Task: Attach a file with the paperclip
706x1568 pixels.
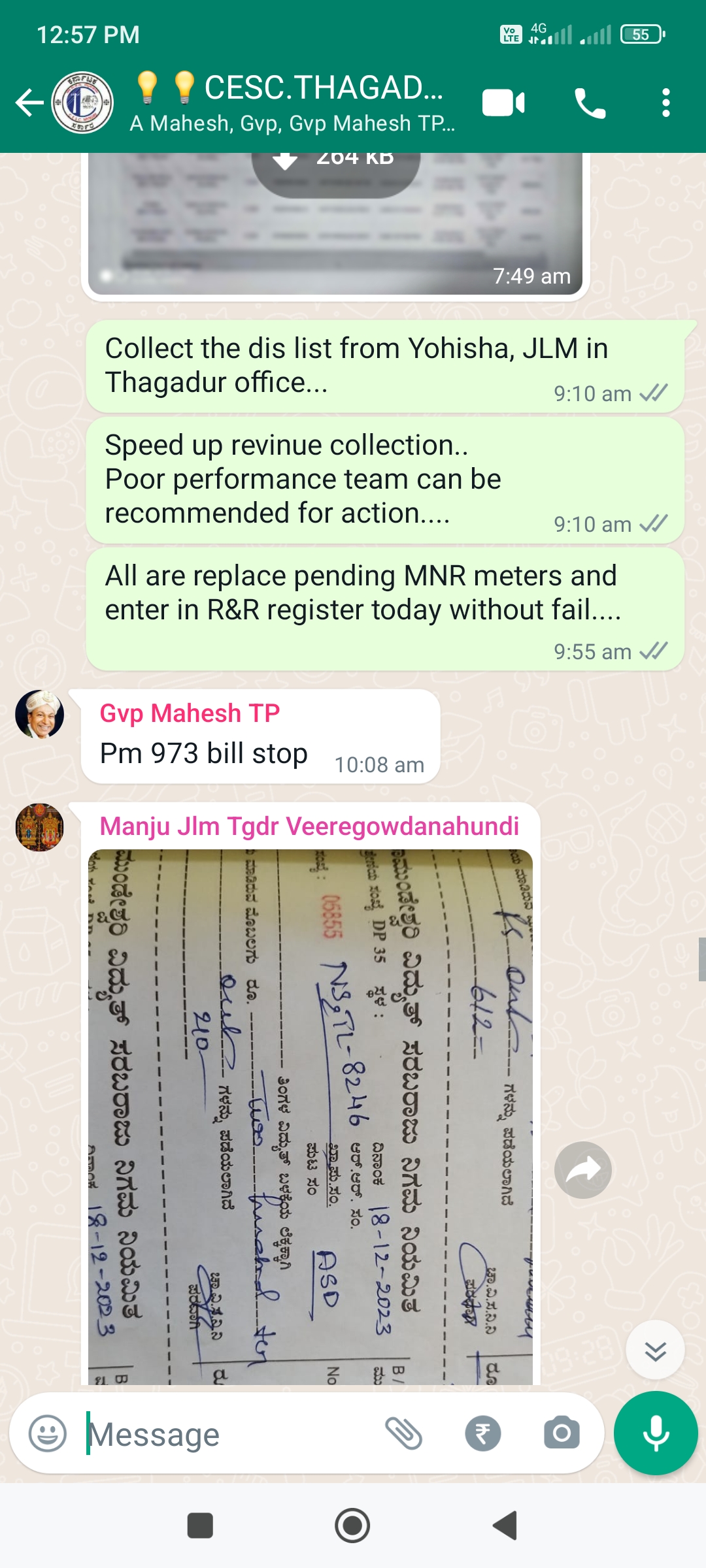Action: point(403,1433)
